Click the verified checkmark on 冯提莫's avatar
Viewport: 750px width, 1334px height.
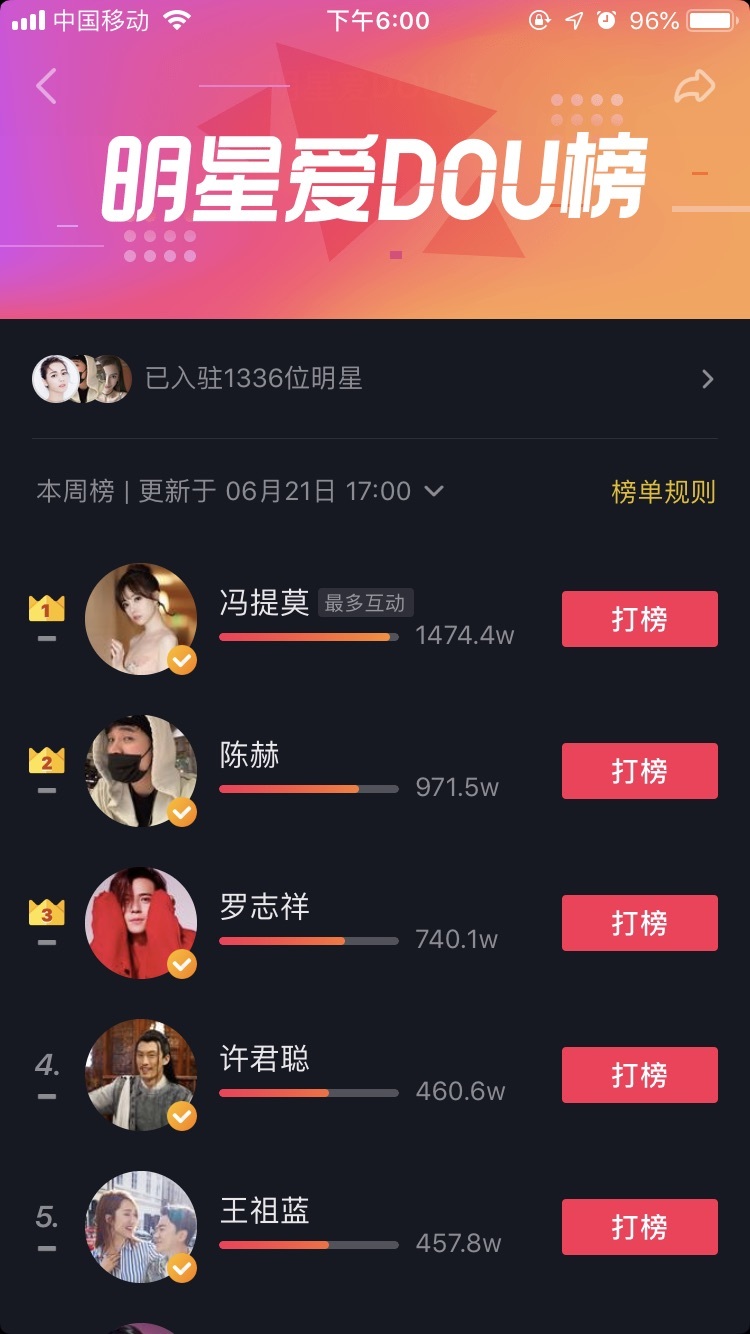pyautogui.click(x=180, y=660)
